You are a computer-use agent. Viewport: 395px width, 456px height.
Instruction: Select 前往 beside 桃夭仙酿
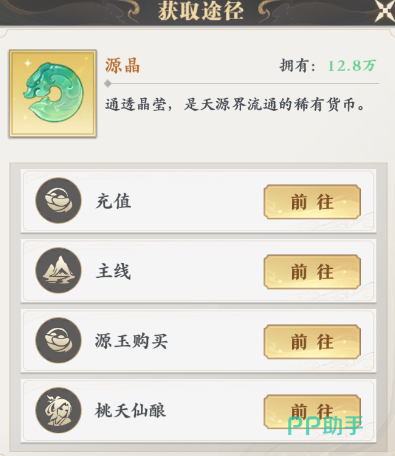(312, 412)
